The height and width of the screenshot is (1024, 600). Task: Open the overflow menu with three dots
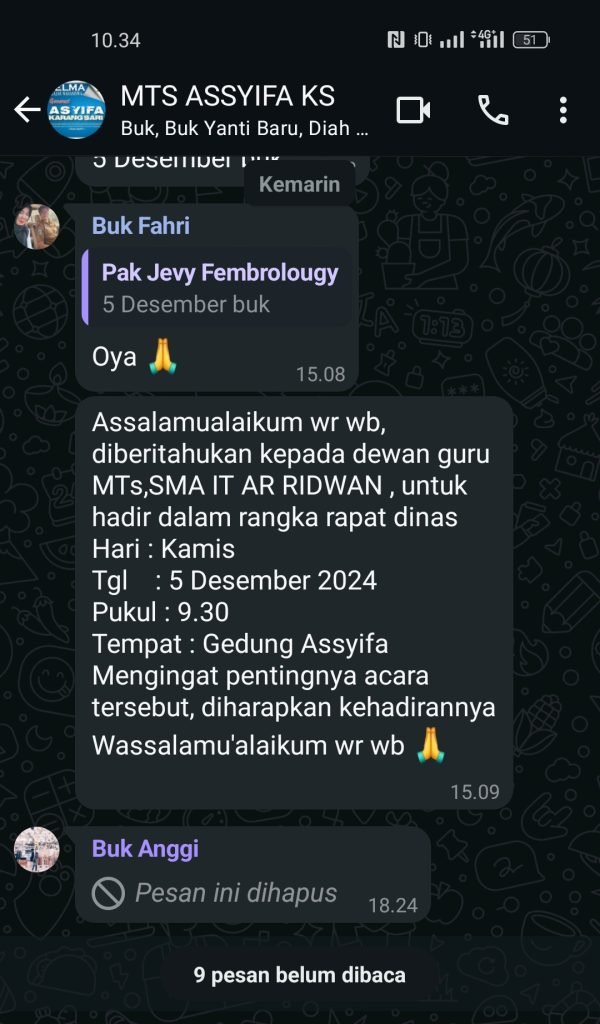(563, 110)
